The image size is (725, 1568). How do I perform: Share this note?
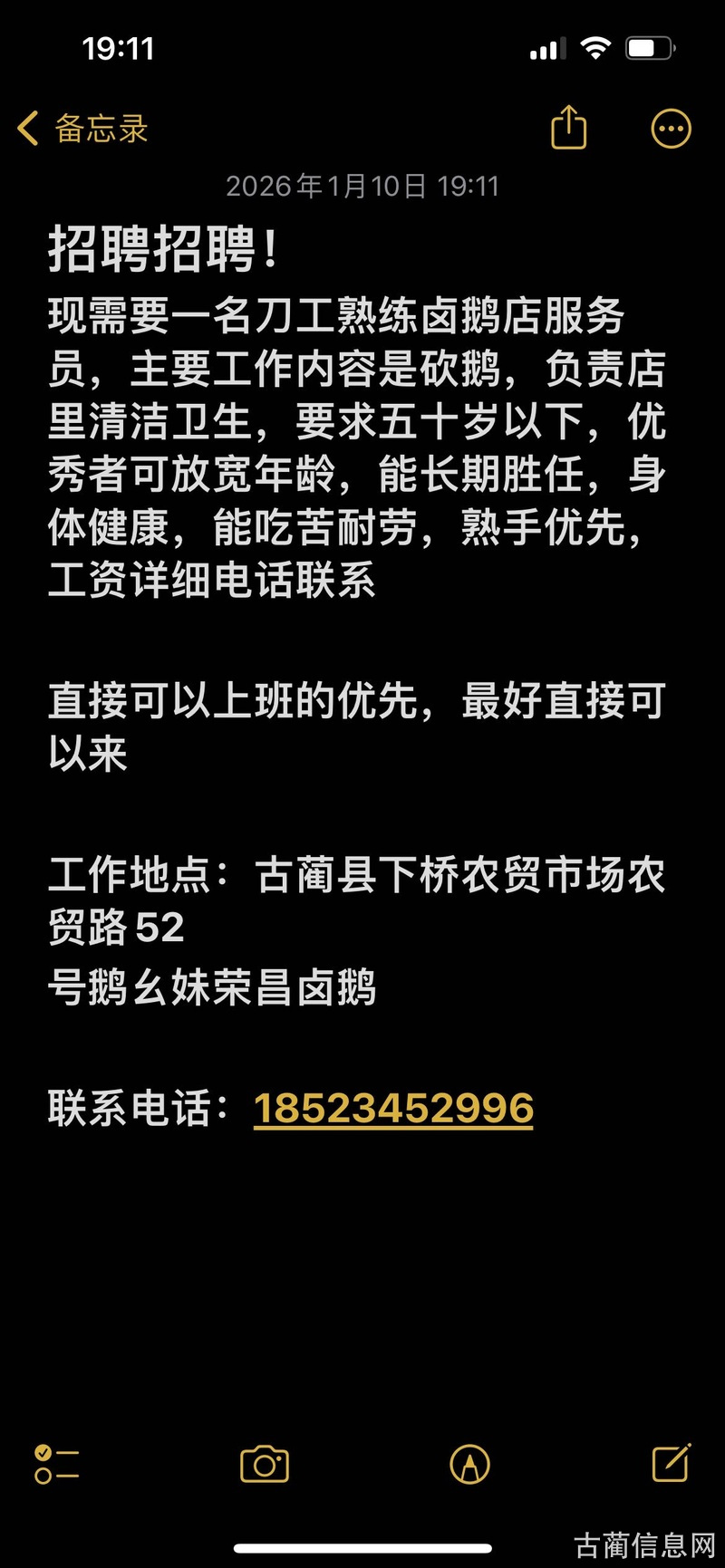(x=569, y=128)
